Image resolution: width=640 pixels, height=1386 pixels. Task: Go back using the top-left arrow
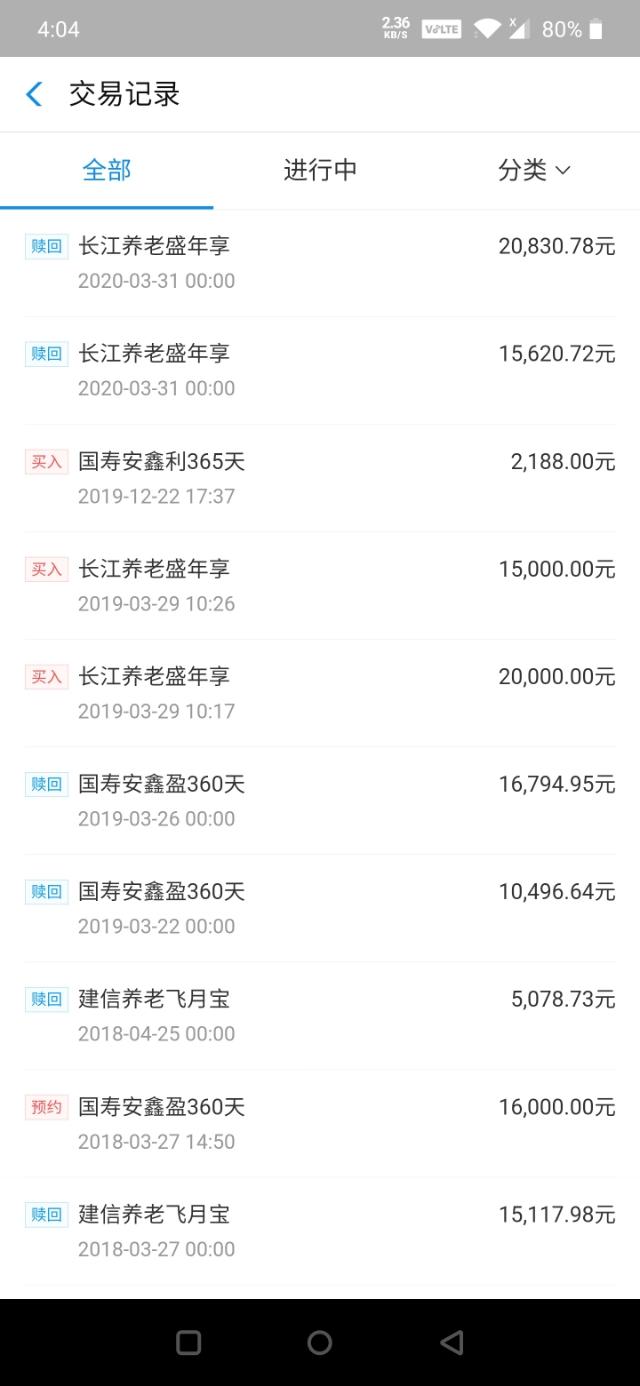coord(34,95)
